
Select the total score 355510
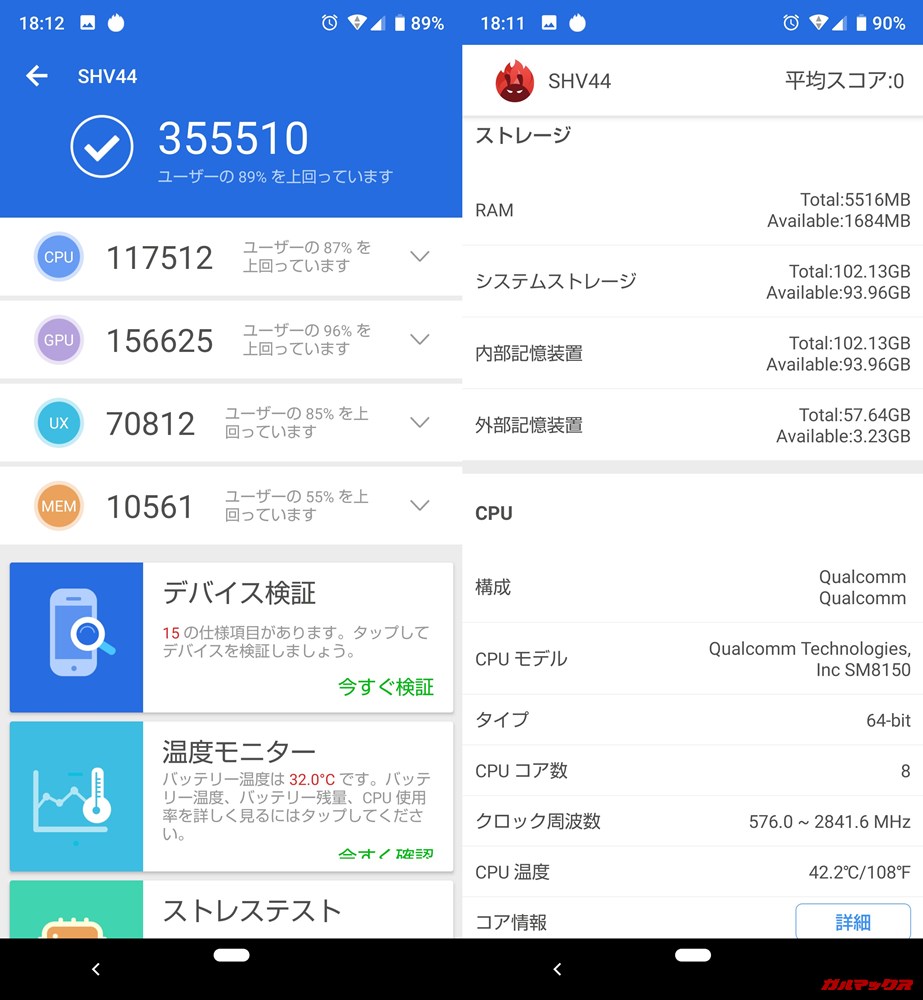tap(233, 138)
